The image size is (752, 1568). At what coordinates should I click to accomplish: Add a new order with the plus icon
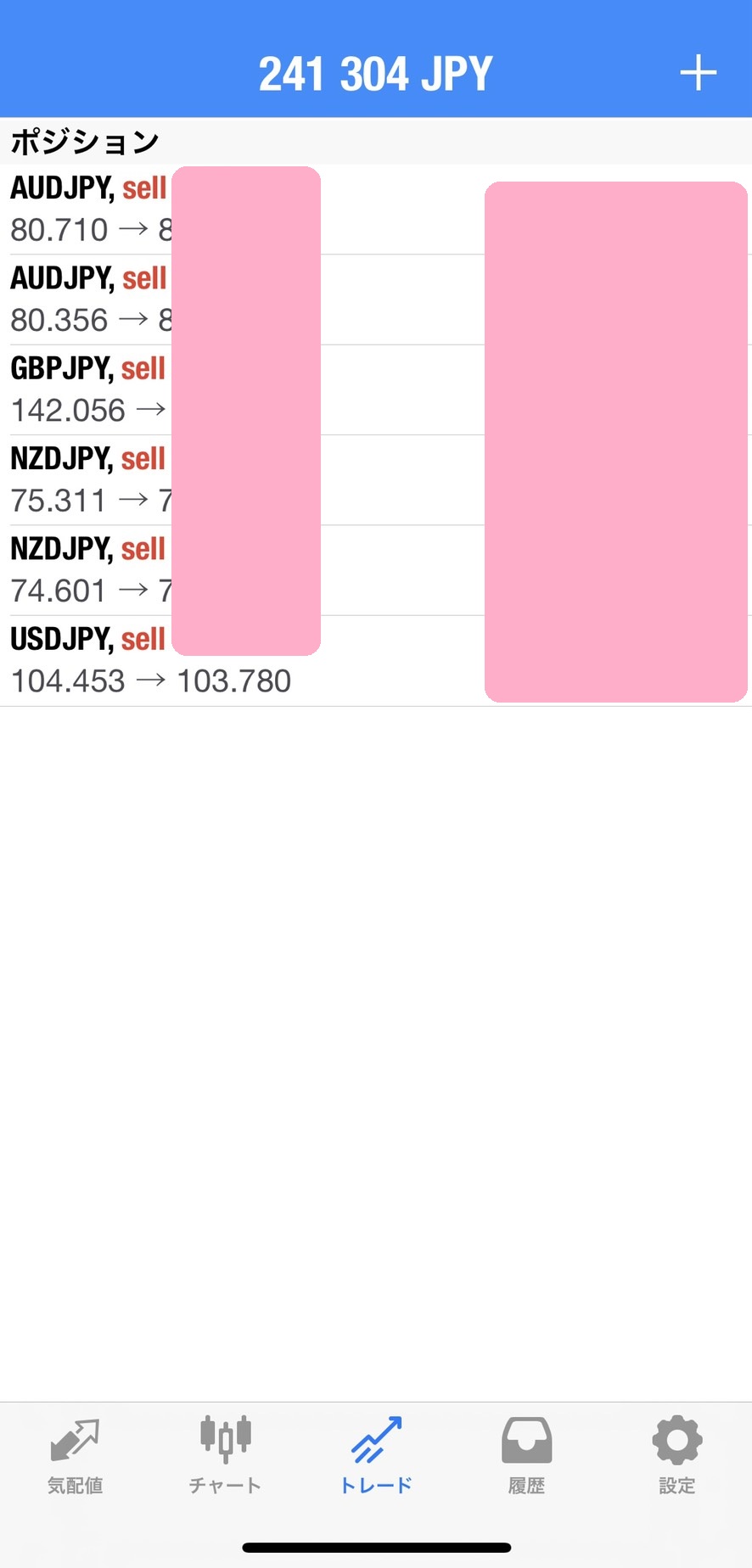(698, 73)
